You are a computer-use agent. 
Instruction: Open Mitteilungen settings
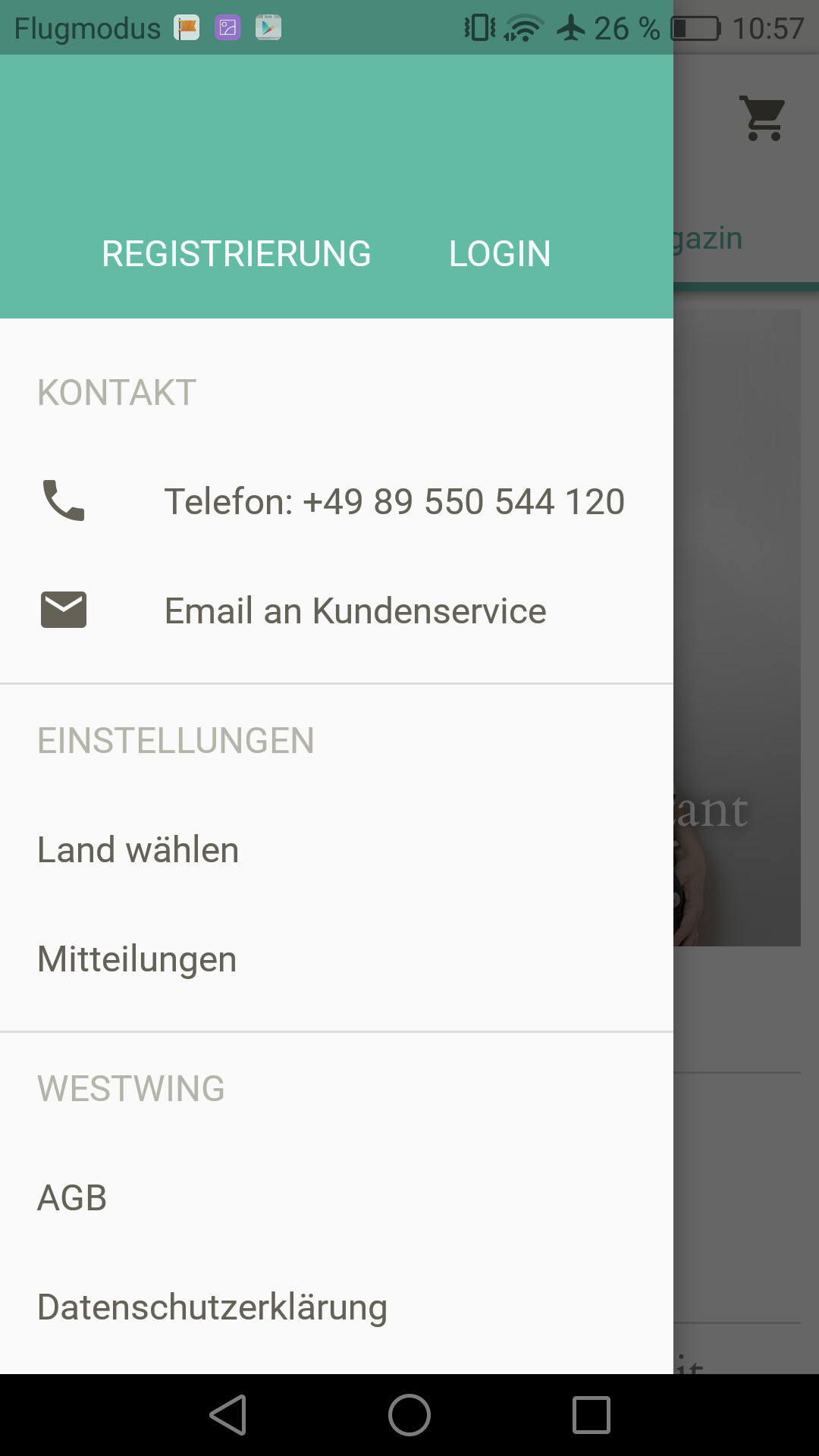pos(337,959)
